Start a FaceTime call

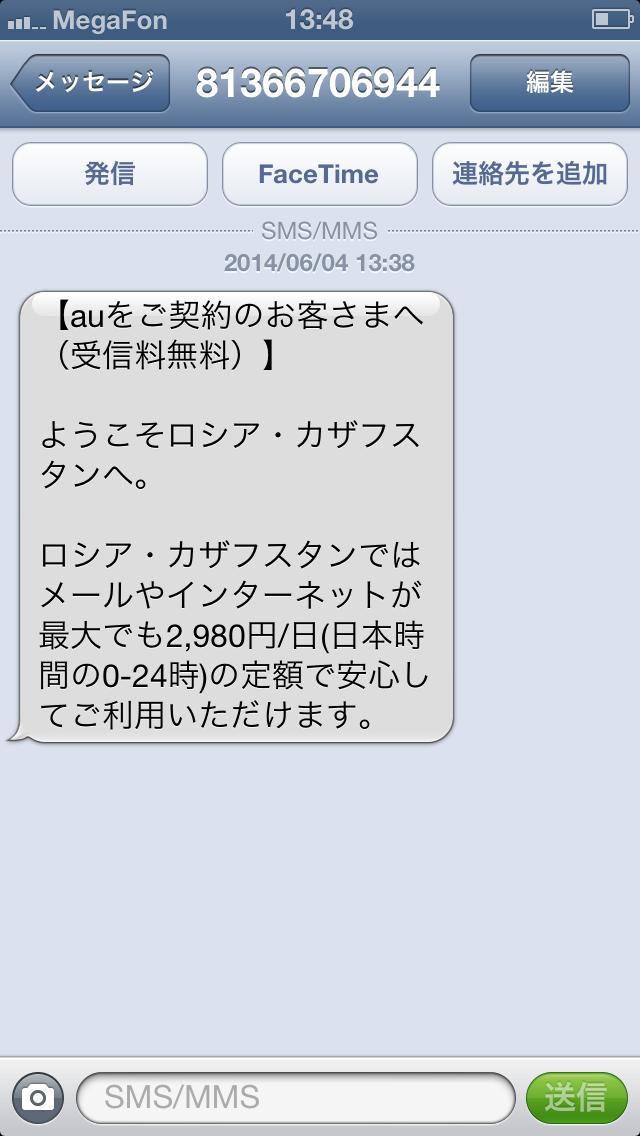point(319,174)
